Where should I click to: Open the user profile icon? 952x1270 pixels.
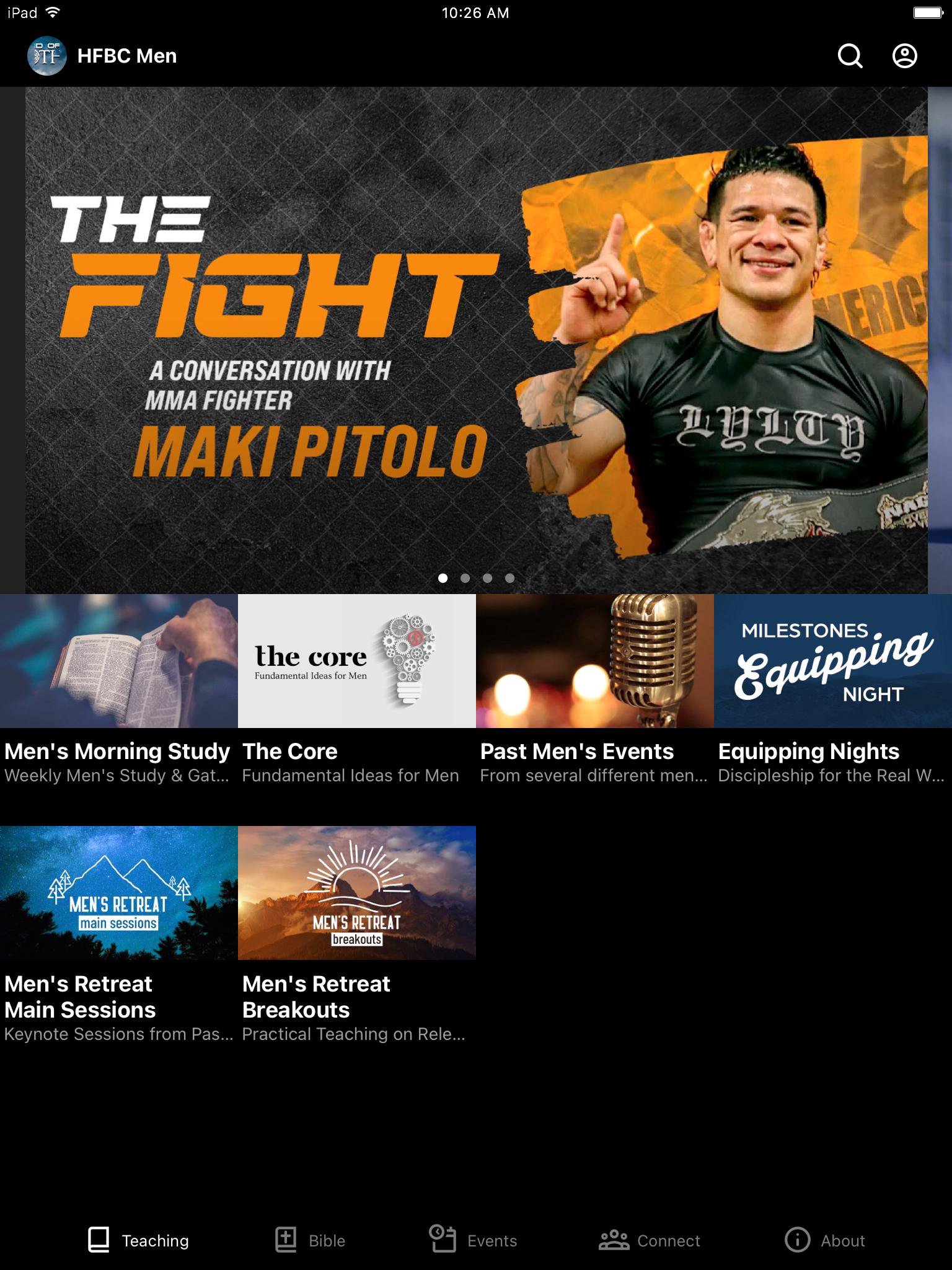(904, 56)
